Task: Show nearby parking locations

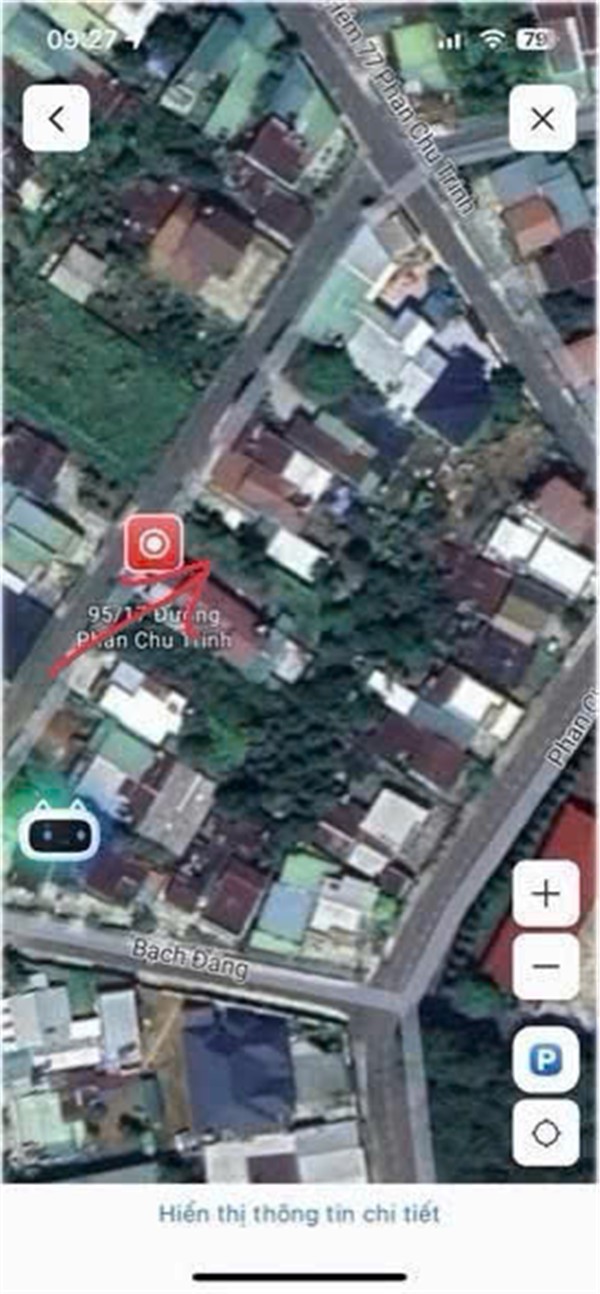Action: [546, 1060]
